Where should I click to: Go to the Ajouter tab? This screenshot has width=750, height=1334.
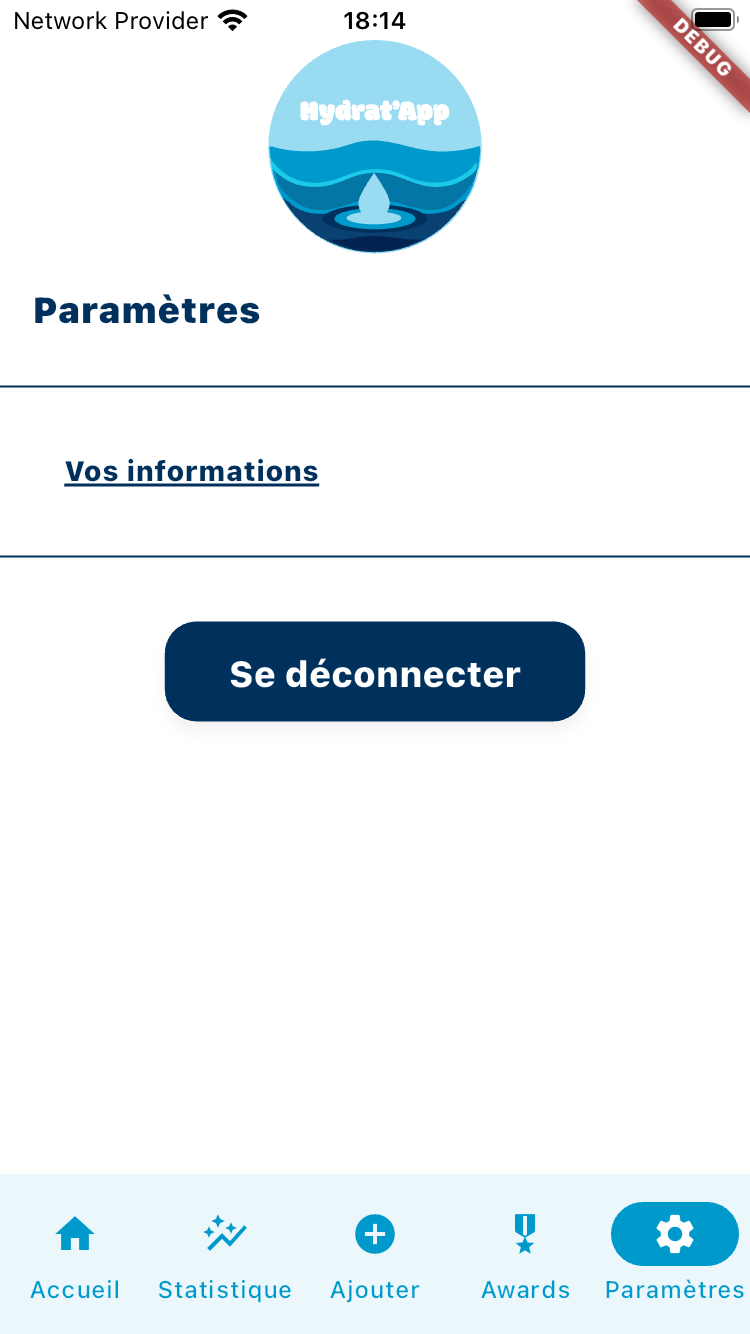(x=375, y=1254)
